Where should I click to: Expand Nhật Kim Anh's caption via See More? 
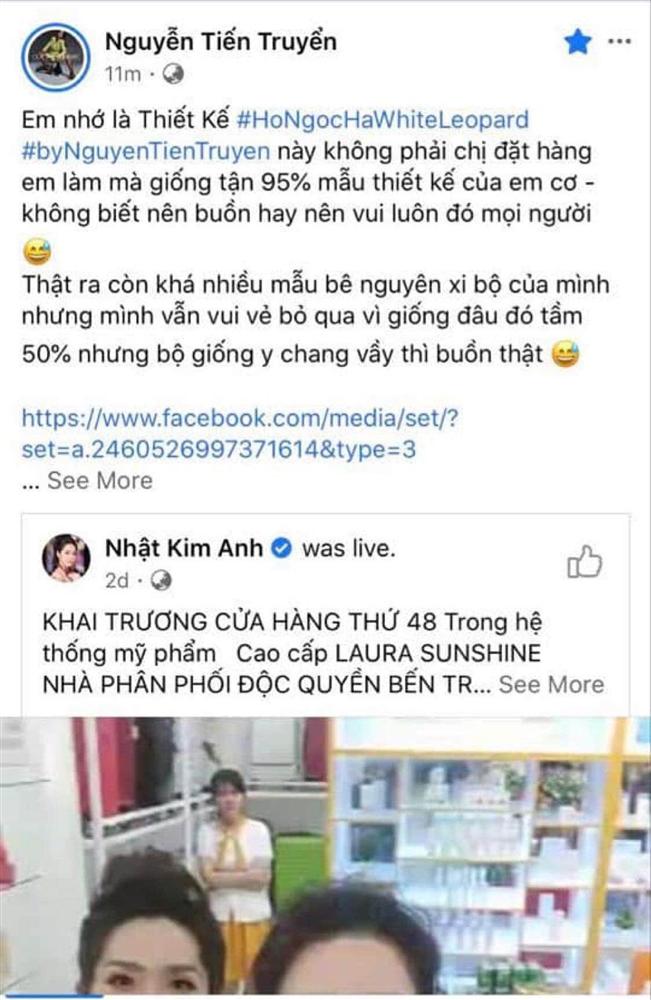pos(551,685)
